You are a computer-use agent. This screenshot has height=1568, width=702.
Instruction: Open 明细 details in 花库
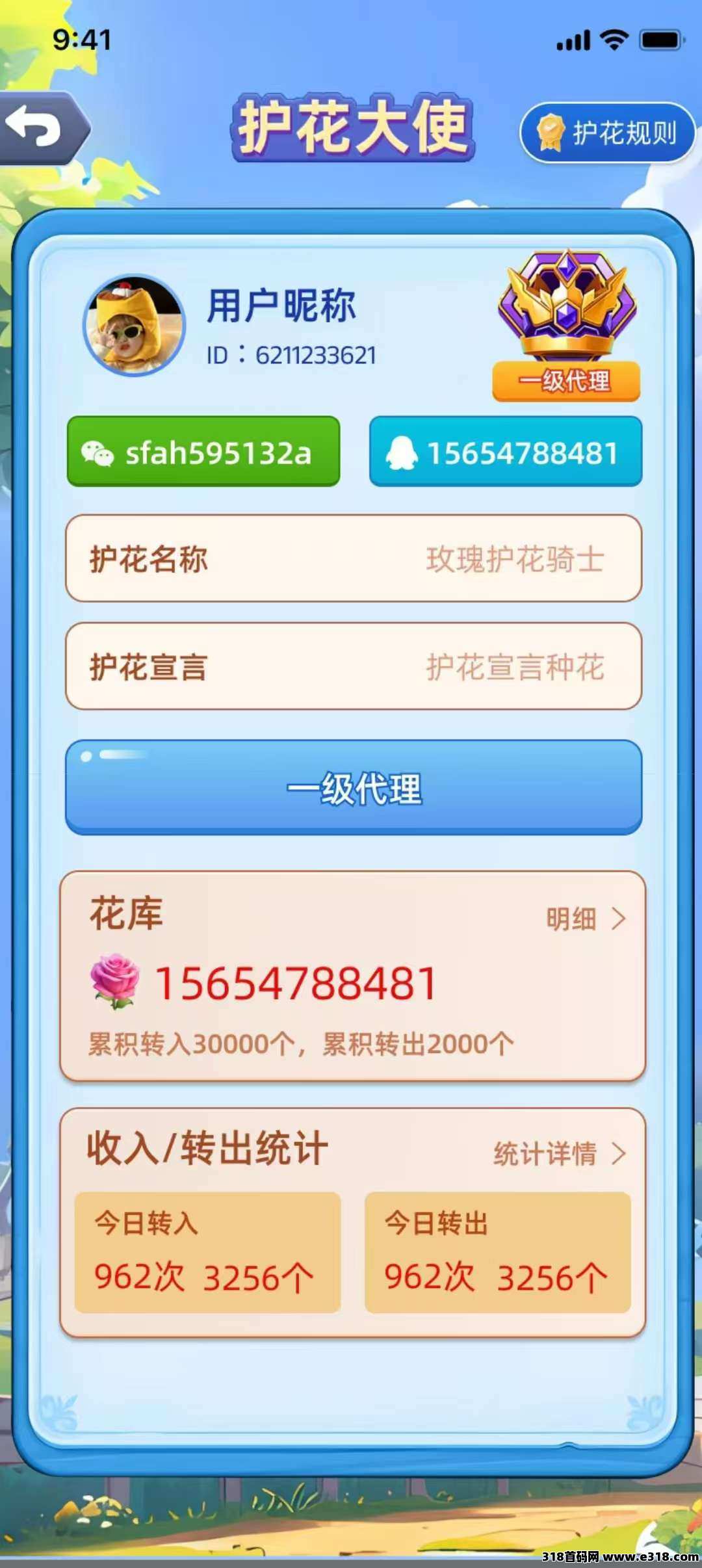click(x=586, y=919)
